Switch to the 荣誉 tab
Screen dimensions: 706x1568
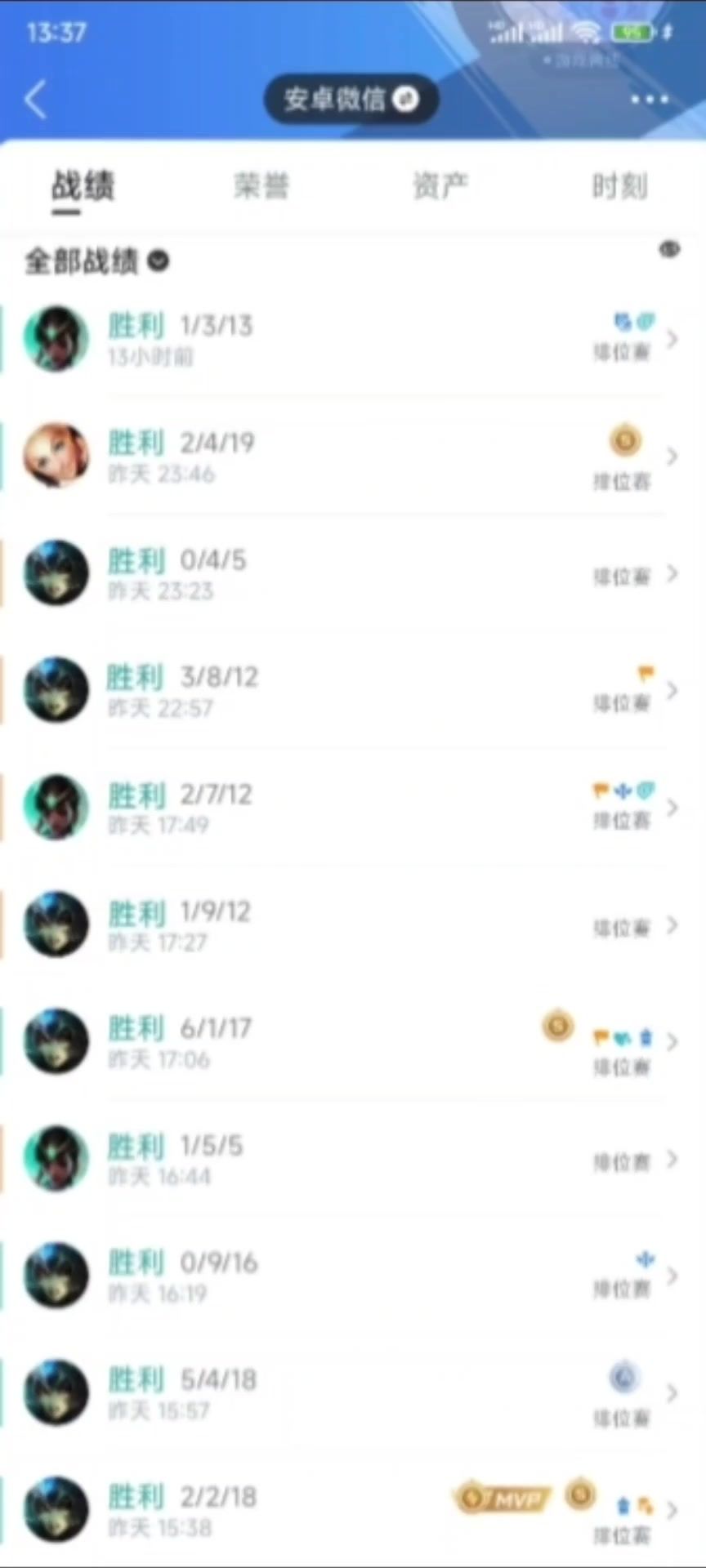(x=261, y=186)
